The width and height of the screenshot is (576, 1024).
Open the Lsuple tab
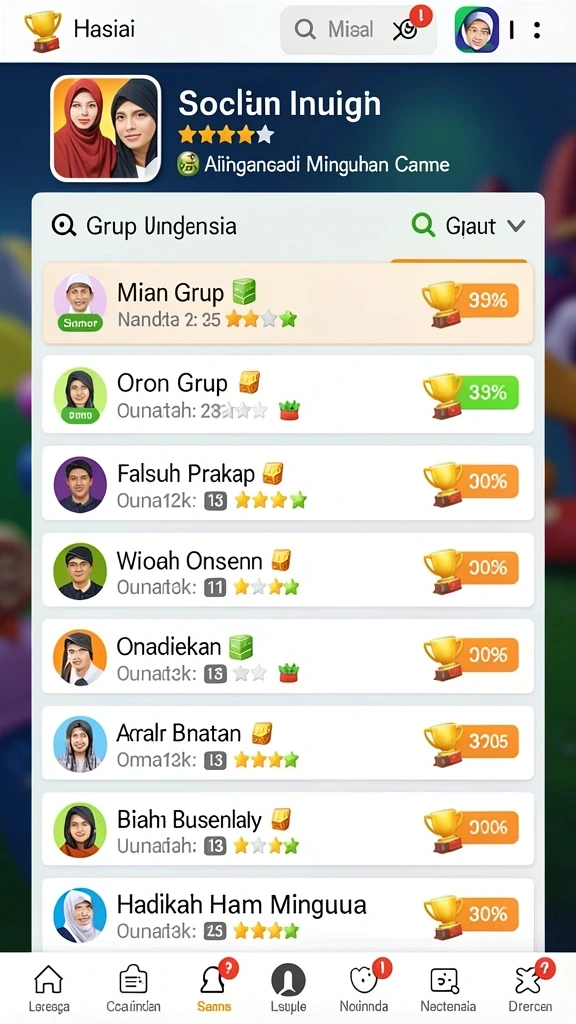click(x=288, y=989)
